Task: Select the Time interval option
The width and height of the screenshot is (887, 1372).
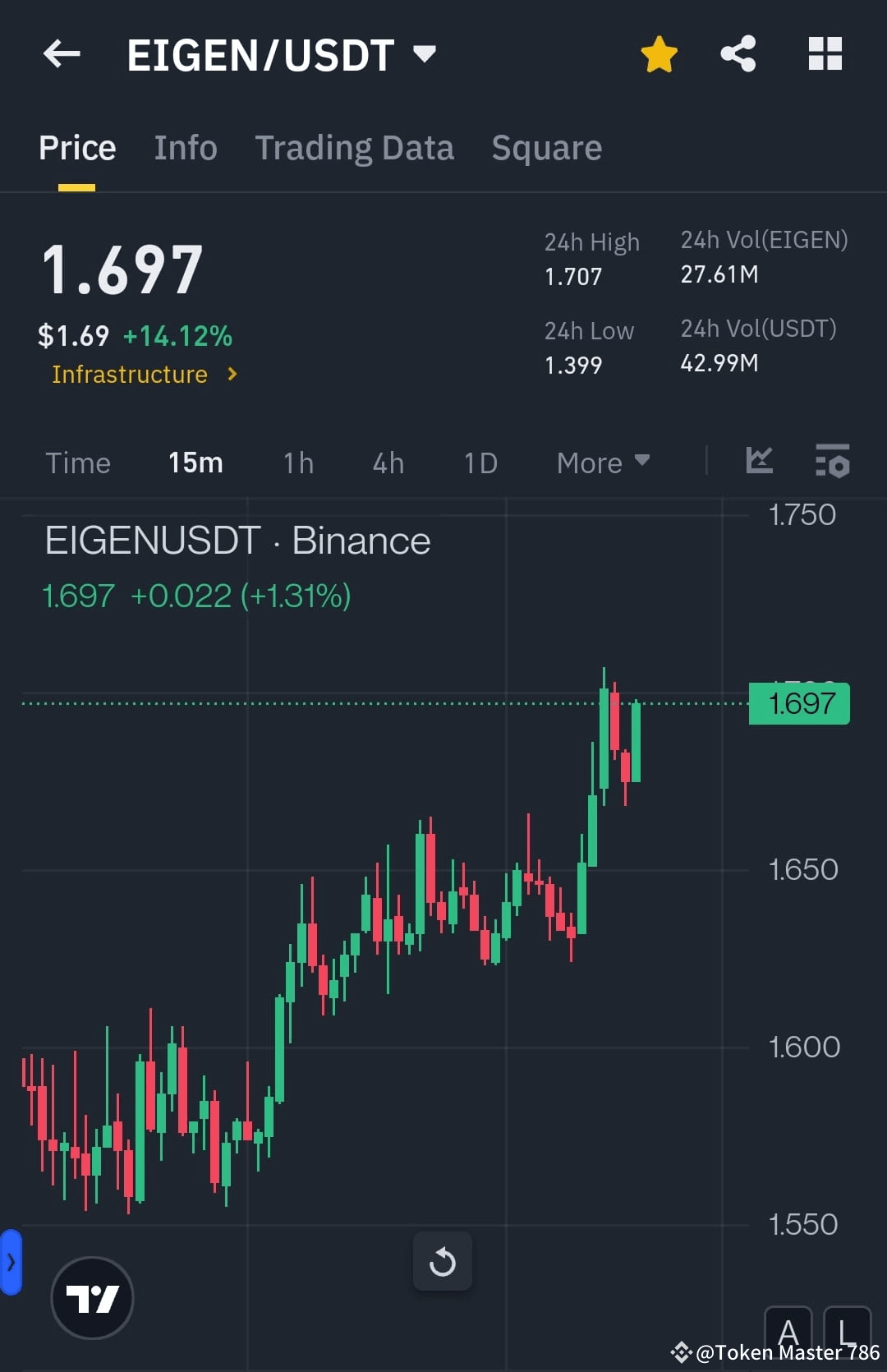Action: click(78, 463)
